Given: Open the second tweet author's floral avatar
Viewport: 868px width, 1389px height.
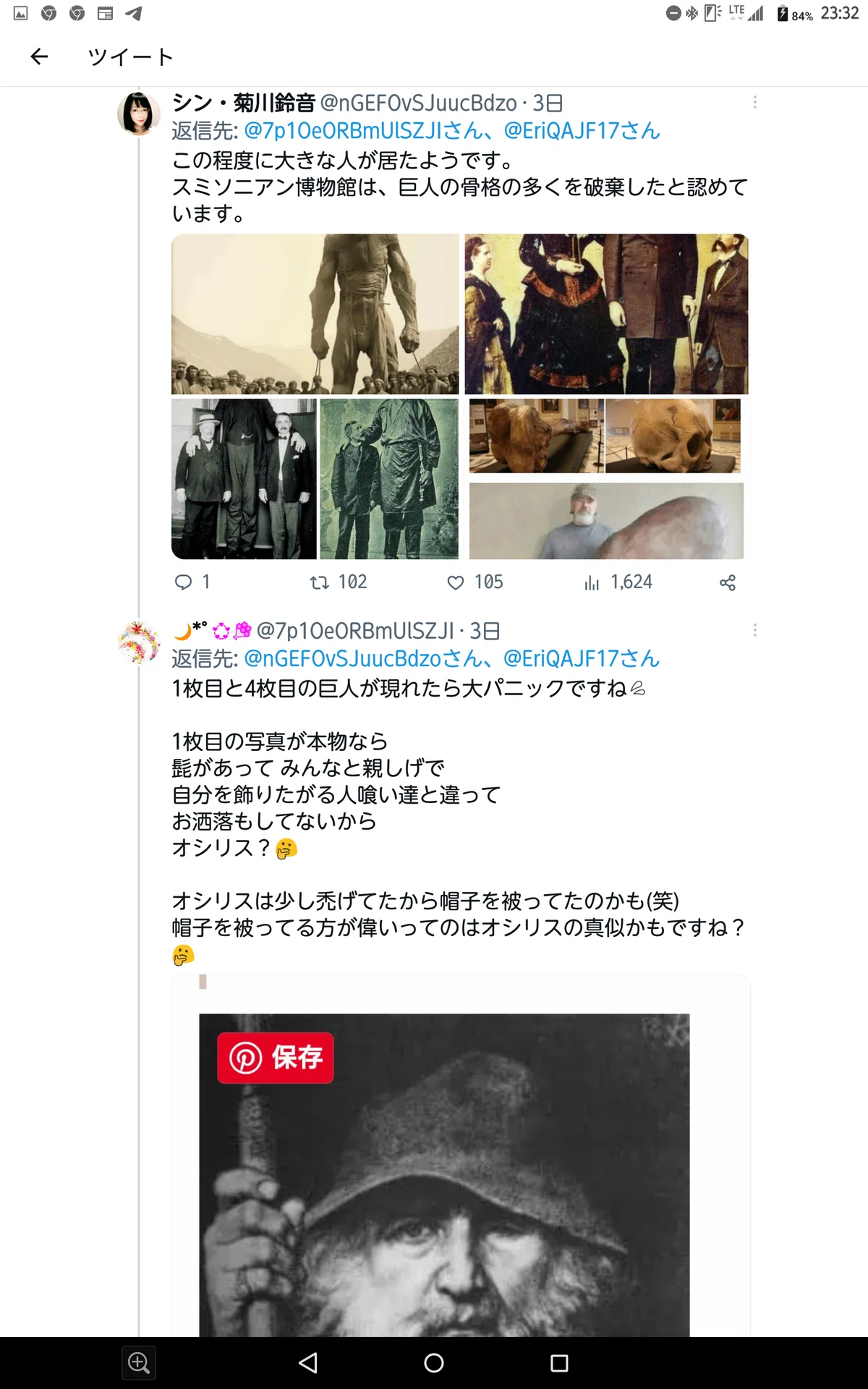Looking at the screenshot, I should coord(139,642).
